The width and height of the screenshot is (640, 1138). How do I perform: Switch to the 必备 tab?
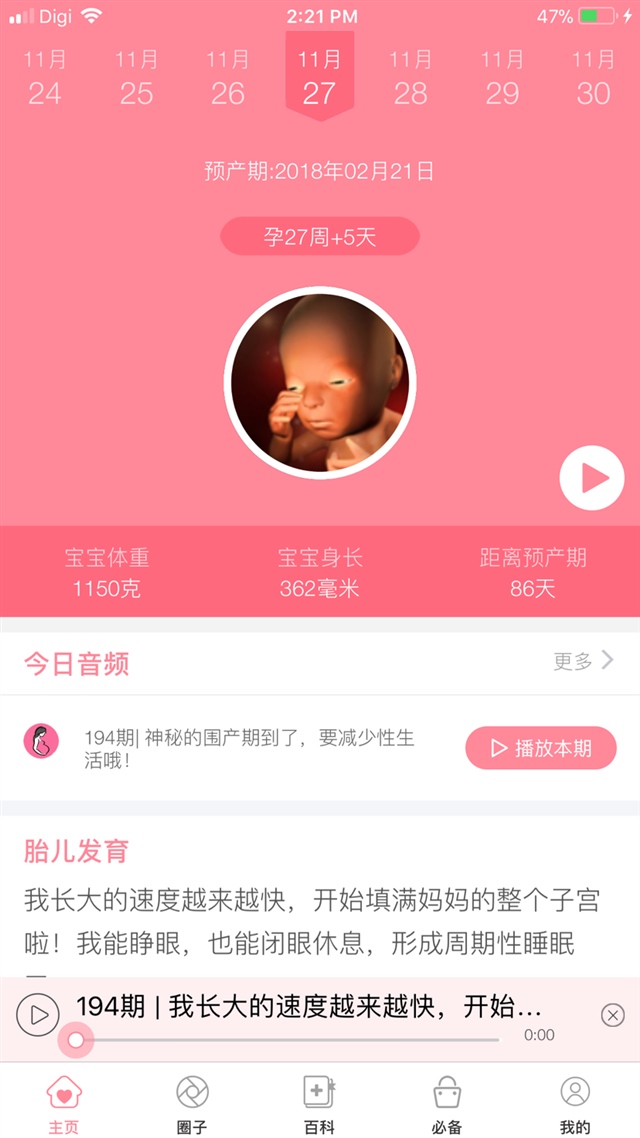(x=447, y=1104)
